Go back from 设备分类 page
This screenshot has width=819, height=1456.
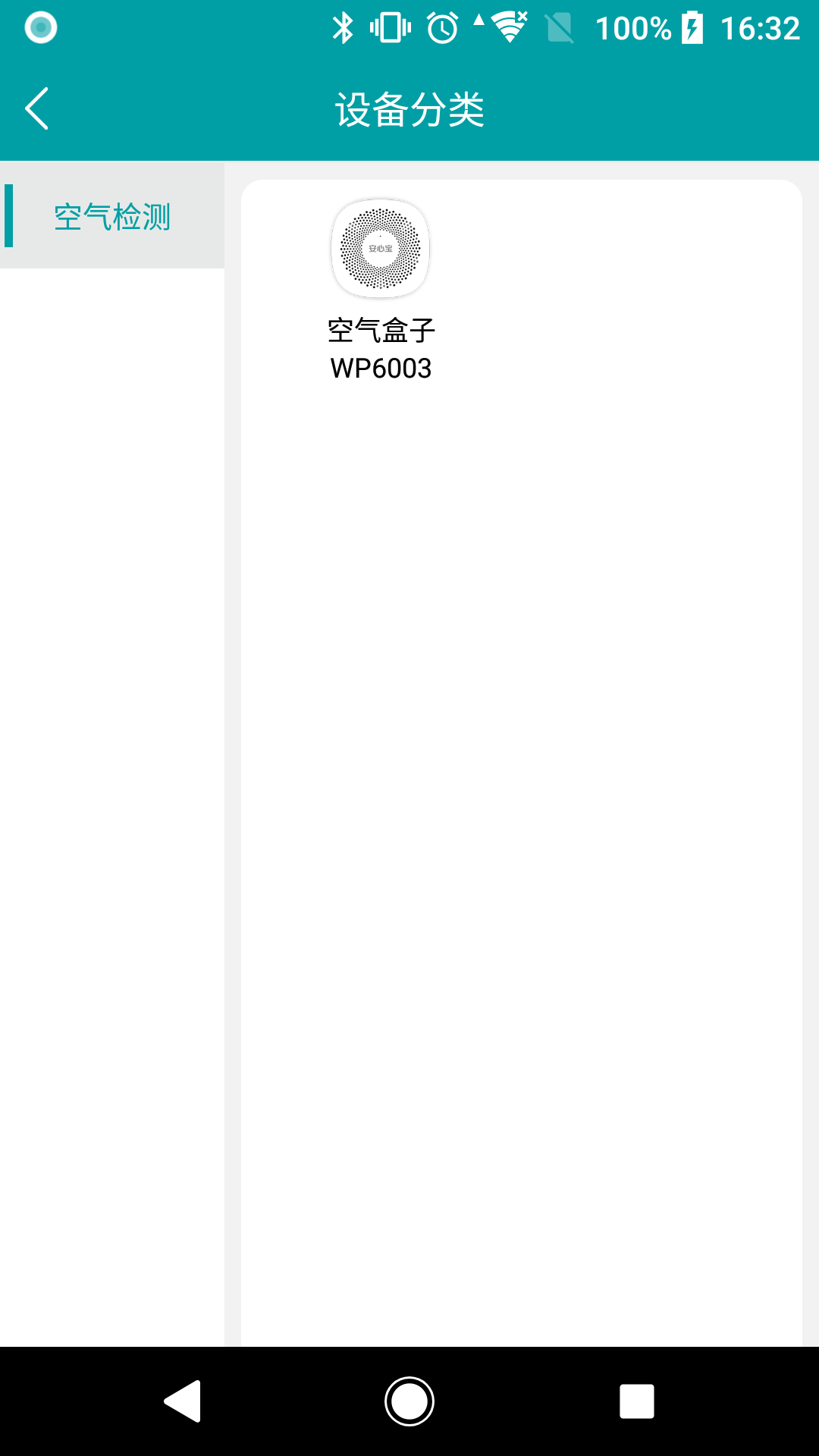[36, 108]
